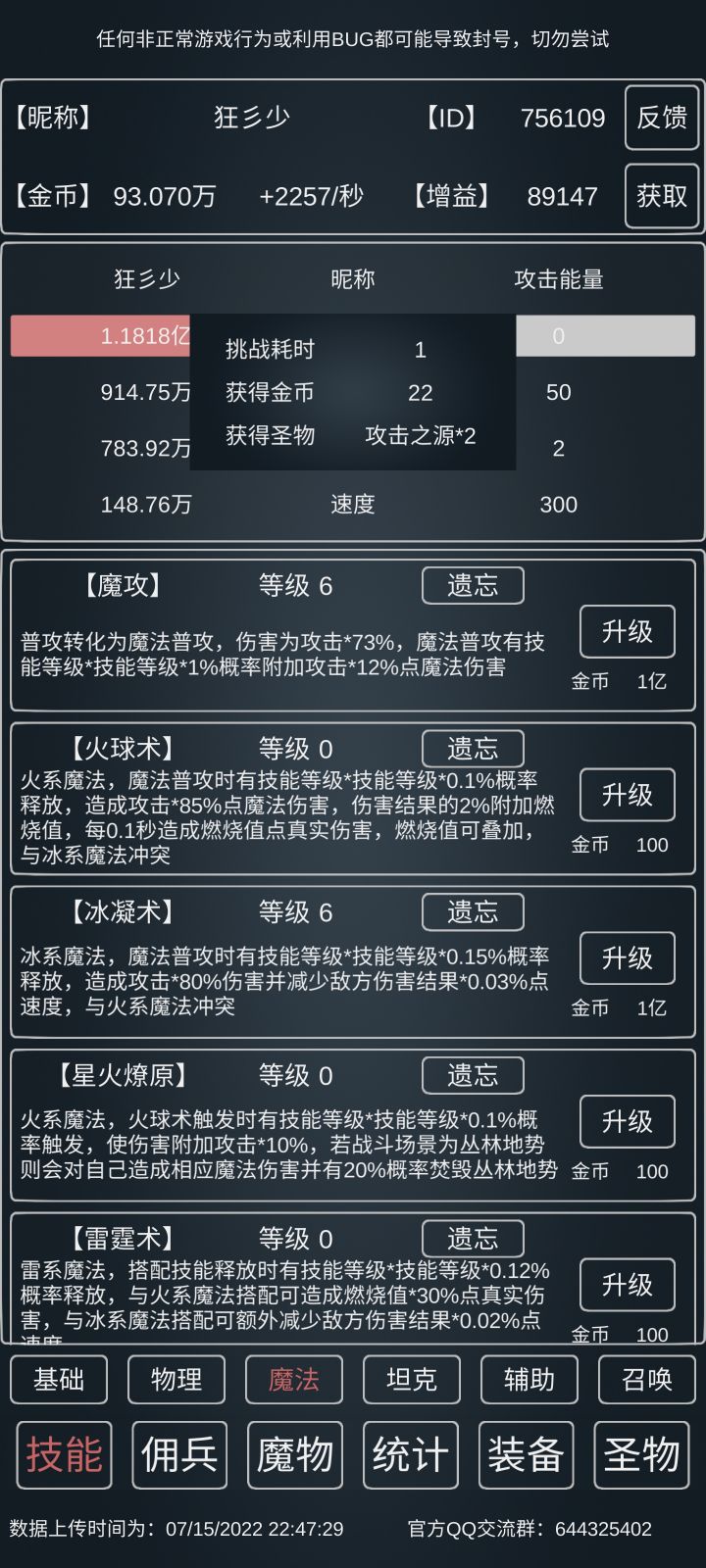Upgrade the 火球术 fireball skill
706x1568 pixels.
pos(626,796)
